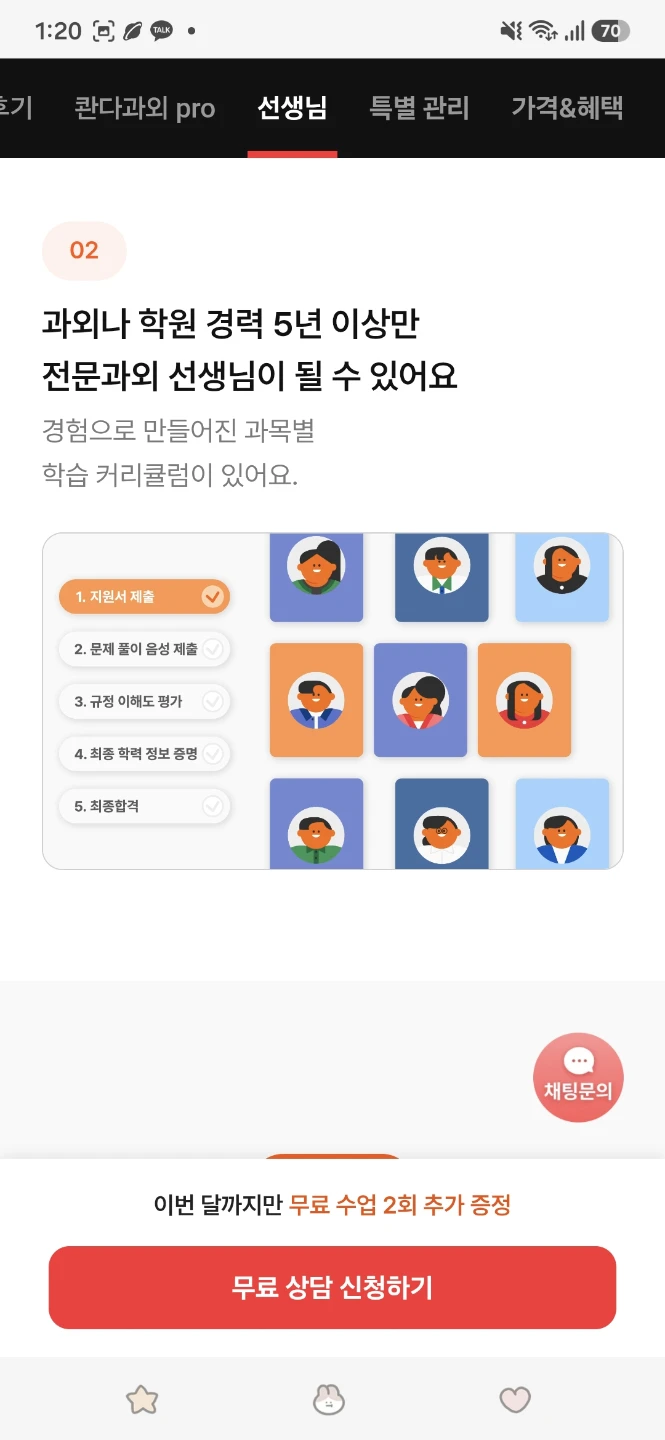The image size is (665, 1440).
Task: Open the 특별 관리 tab
Action: (x=419, y=108)
